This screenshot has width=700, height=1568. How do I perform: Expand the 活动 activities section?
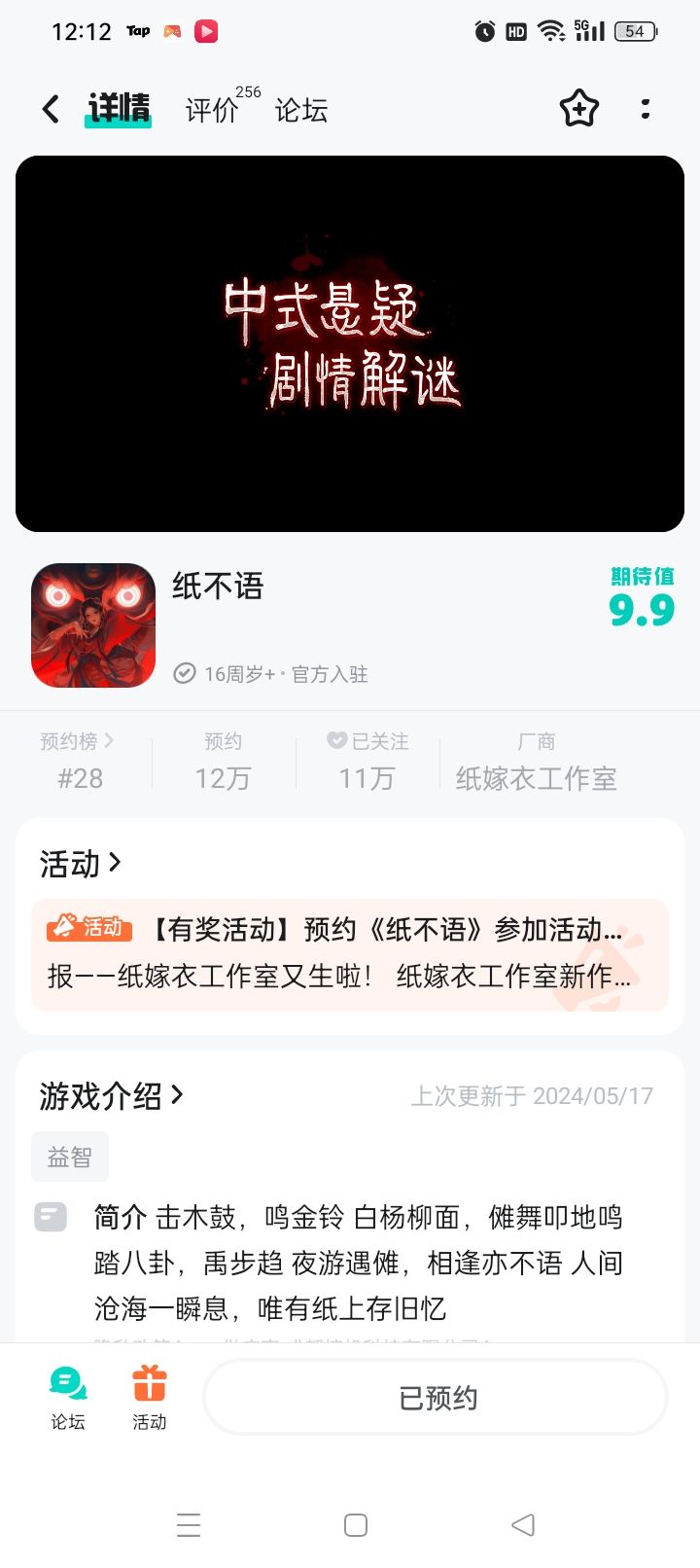pyautogui.click(x=83, y=863)
